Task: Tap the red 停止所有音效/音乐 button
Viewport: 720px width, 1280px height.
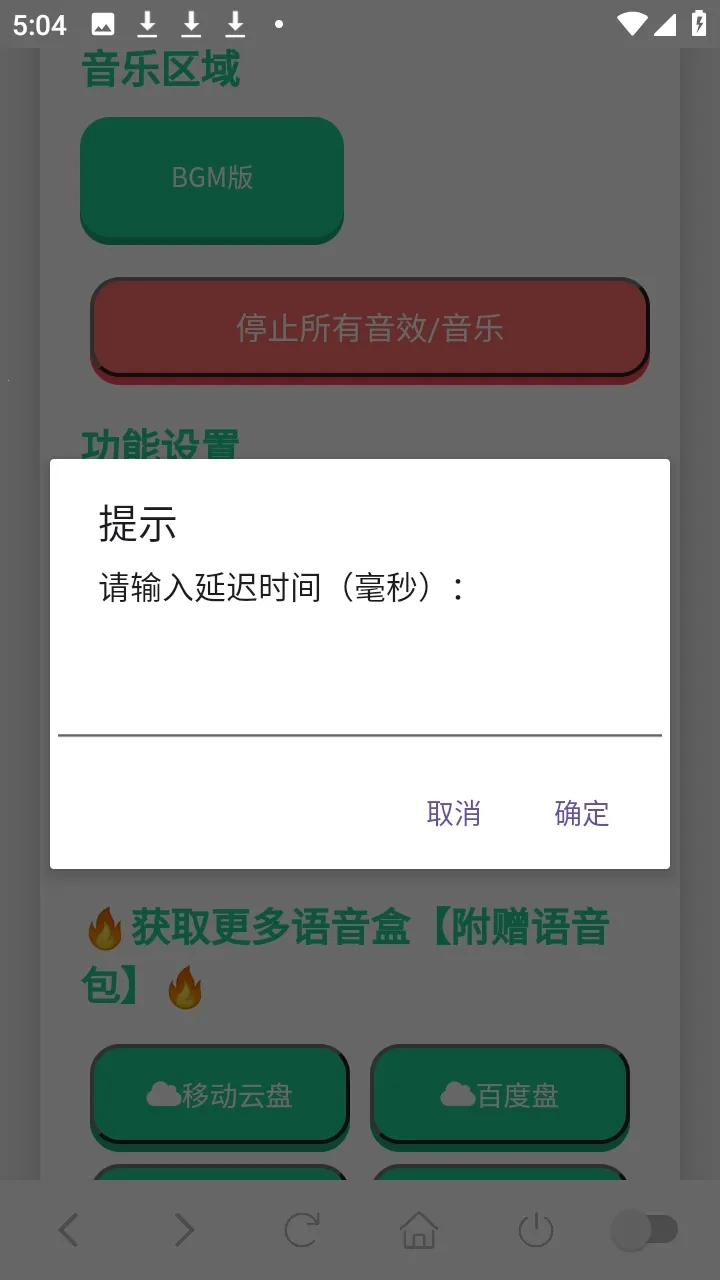Action: tap(370, 328)
